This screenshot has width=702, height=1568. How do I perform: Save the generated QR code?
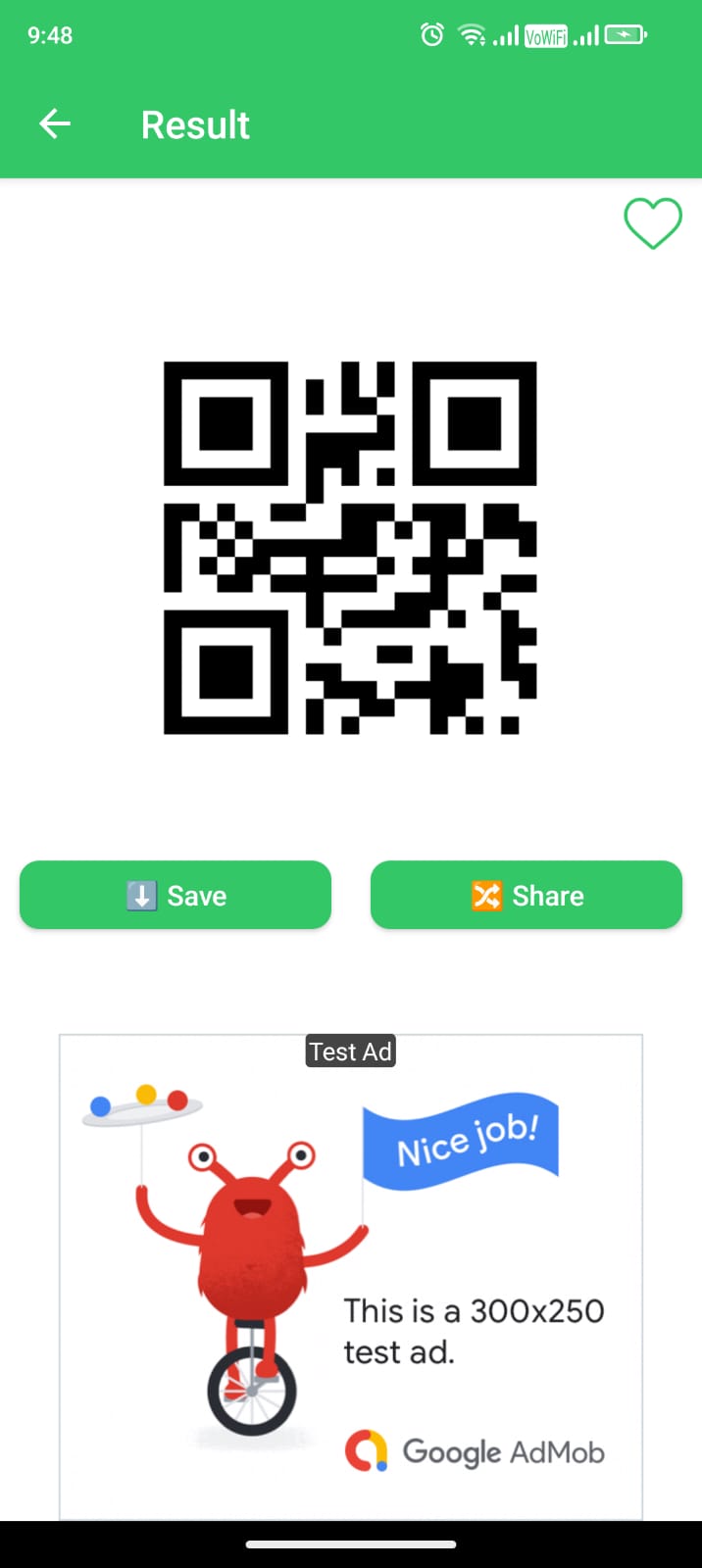tap(175, 895)
